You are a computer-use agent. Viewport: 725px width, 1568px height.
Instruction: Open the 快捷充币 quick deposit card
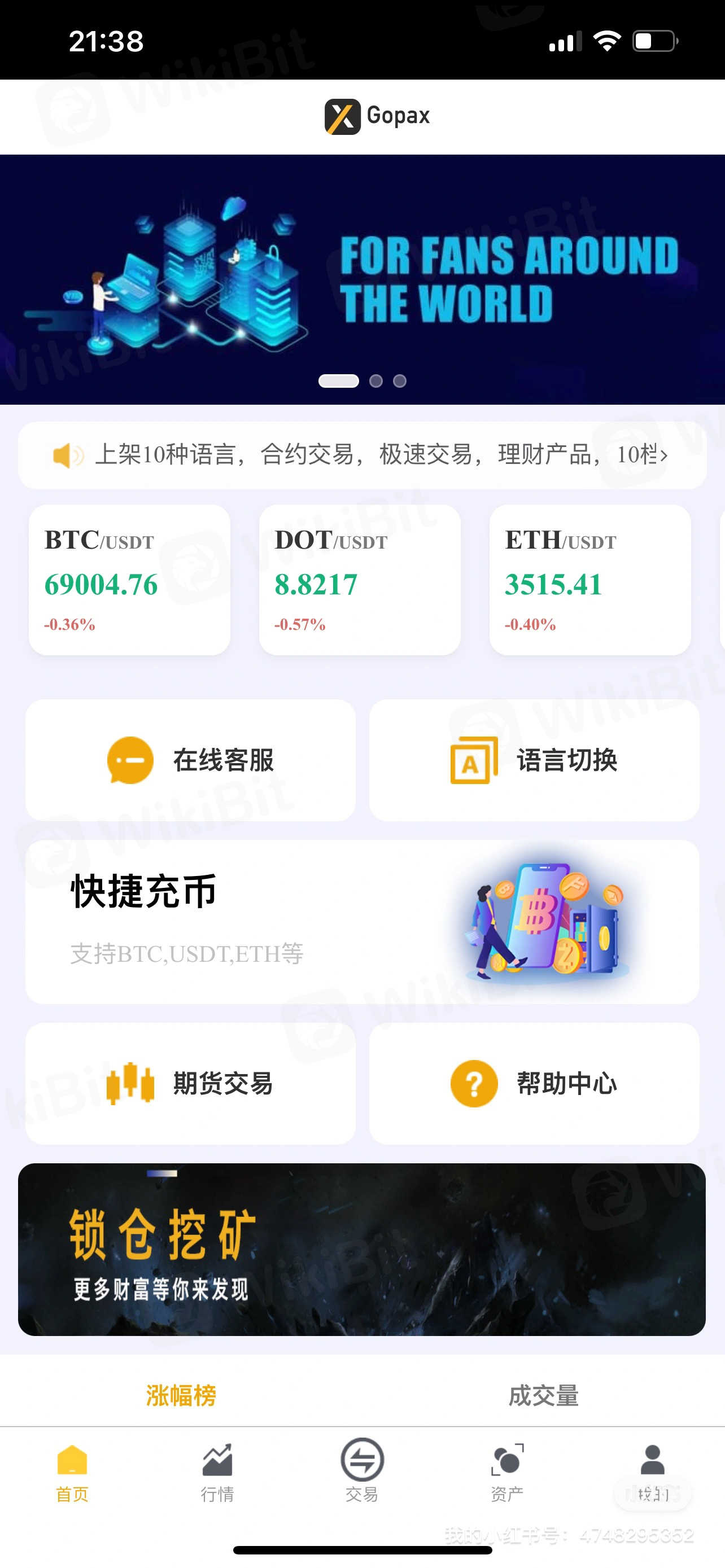coord(362,922)
